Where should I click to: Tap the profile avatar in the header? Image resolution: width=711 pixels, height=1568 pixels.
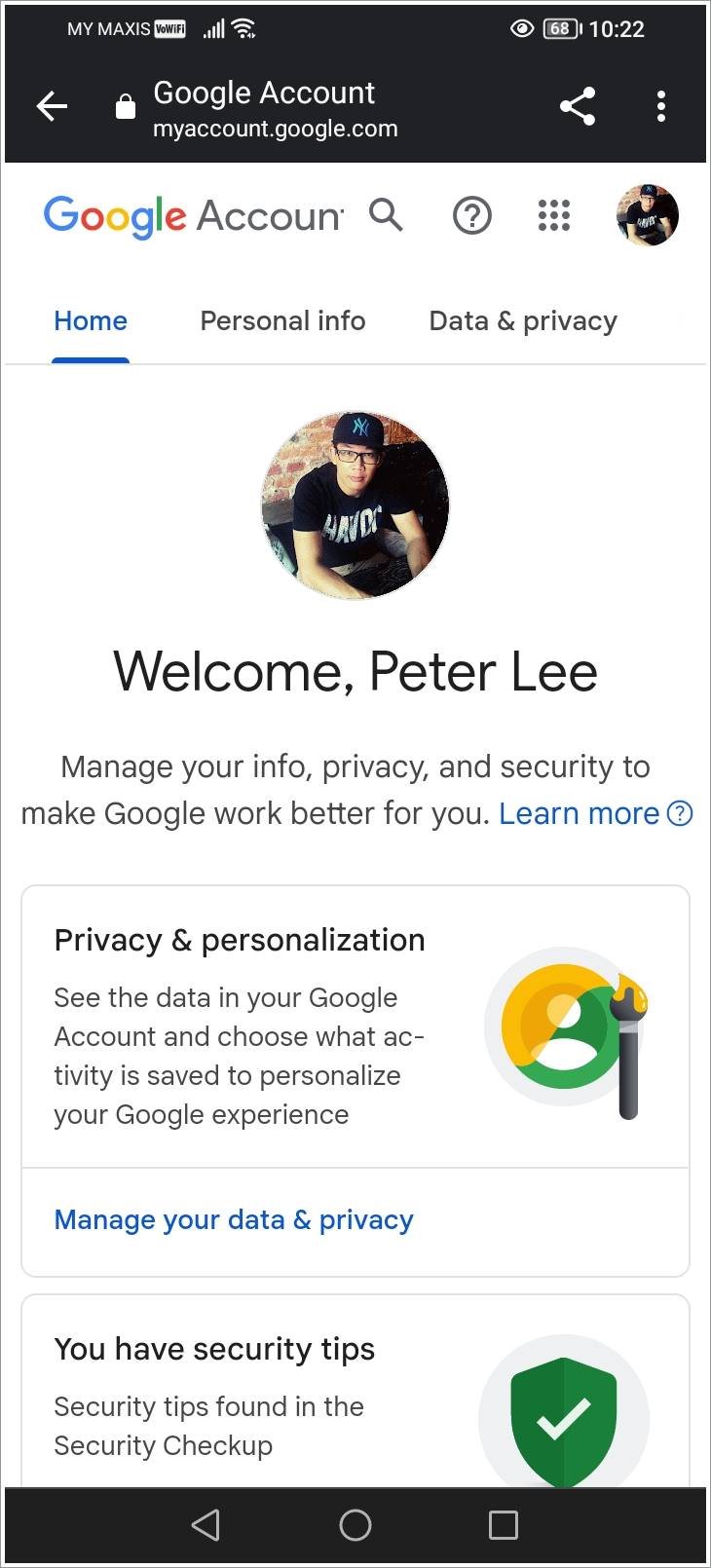647,216
